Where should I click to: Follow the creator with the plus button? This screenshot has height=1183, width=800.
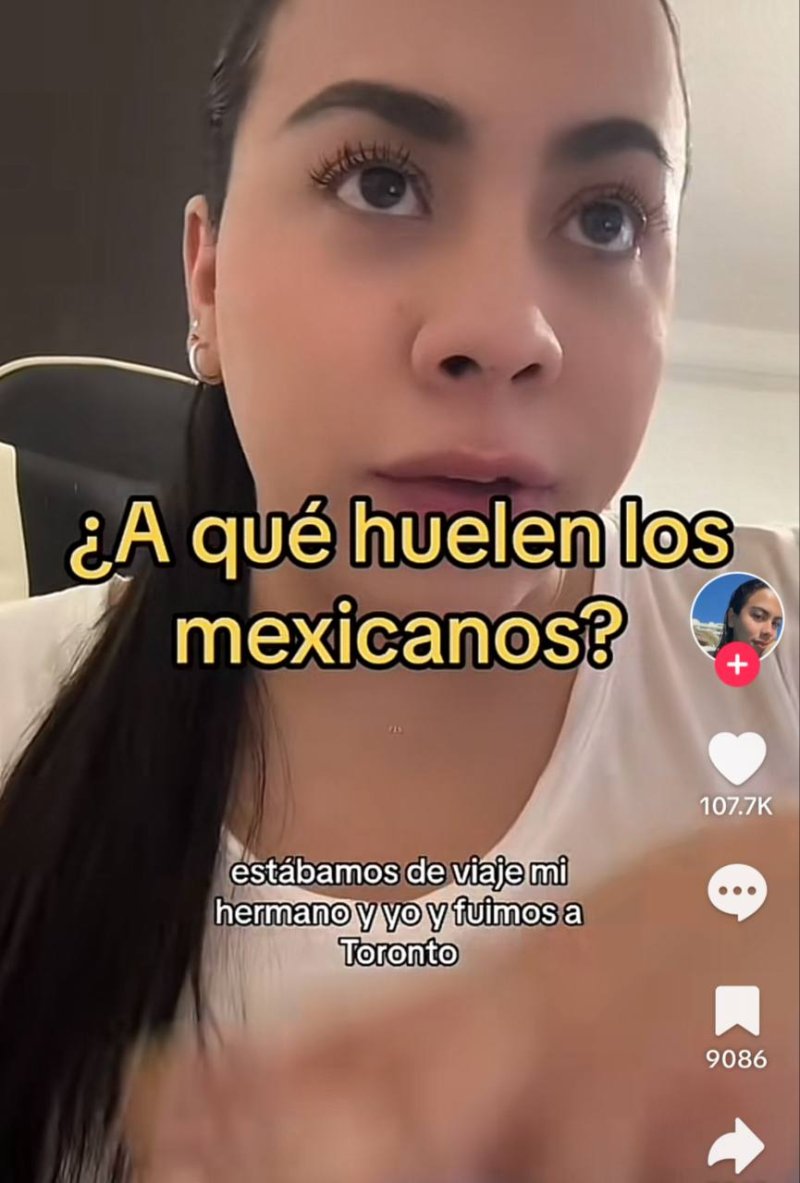[x=737, y=666]
